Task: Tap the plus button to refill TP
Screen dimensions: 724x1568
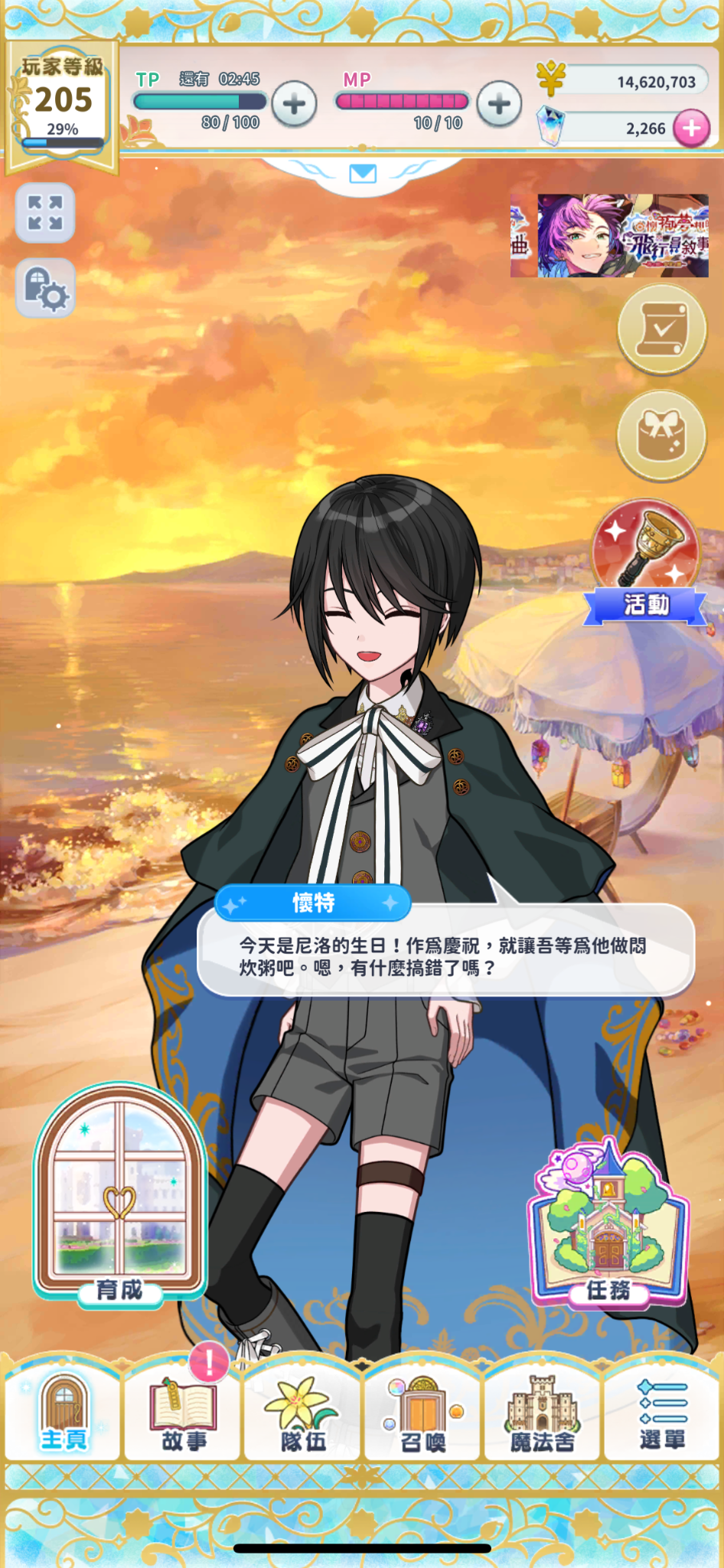Action: click(x=295, y=104)
